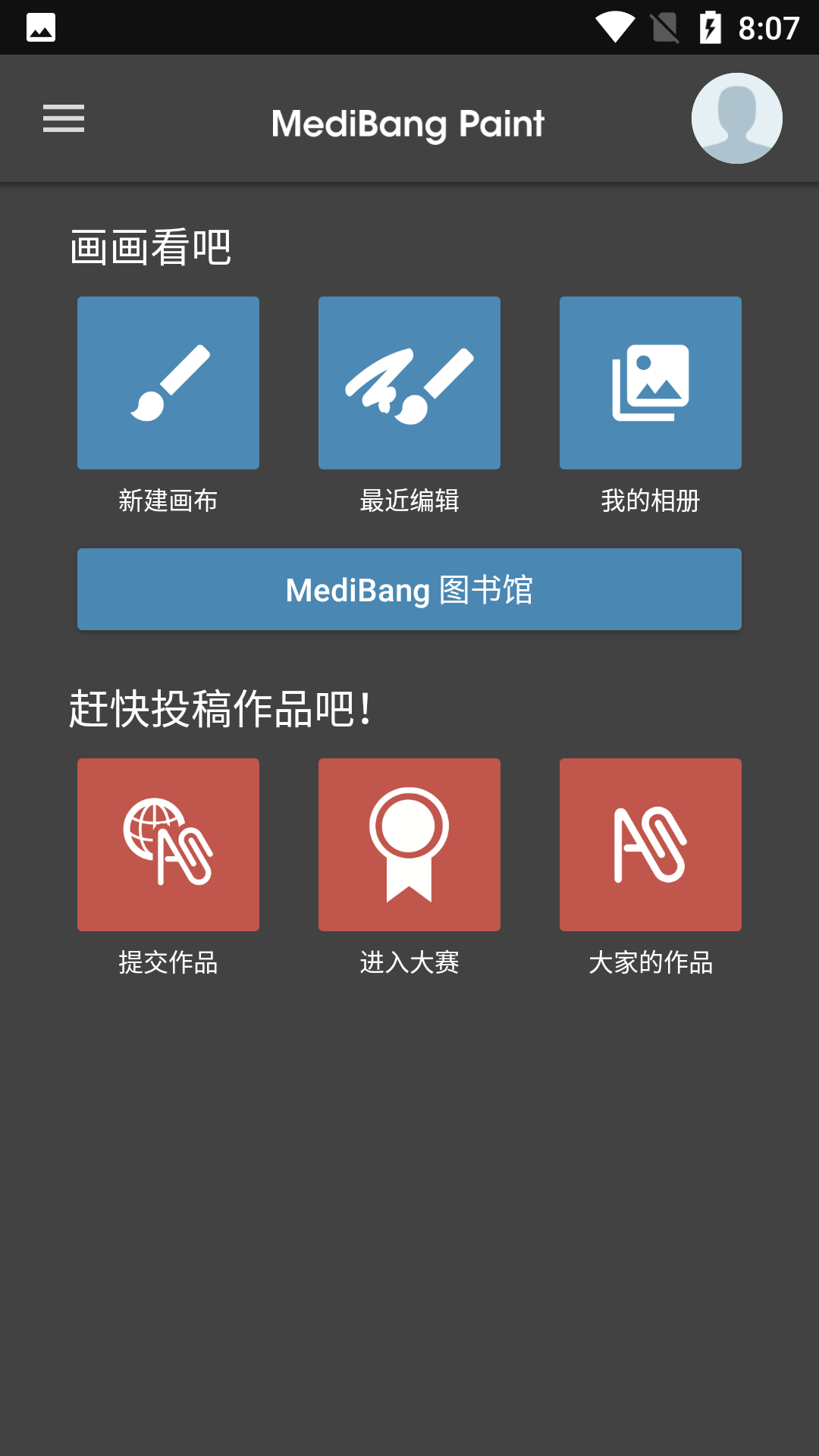This screenshot has width=819, height=1456.
Task: Open MediBang 图书馆 library
Action: pos(409,589)
